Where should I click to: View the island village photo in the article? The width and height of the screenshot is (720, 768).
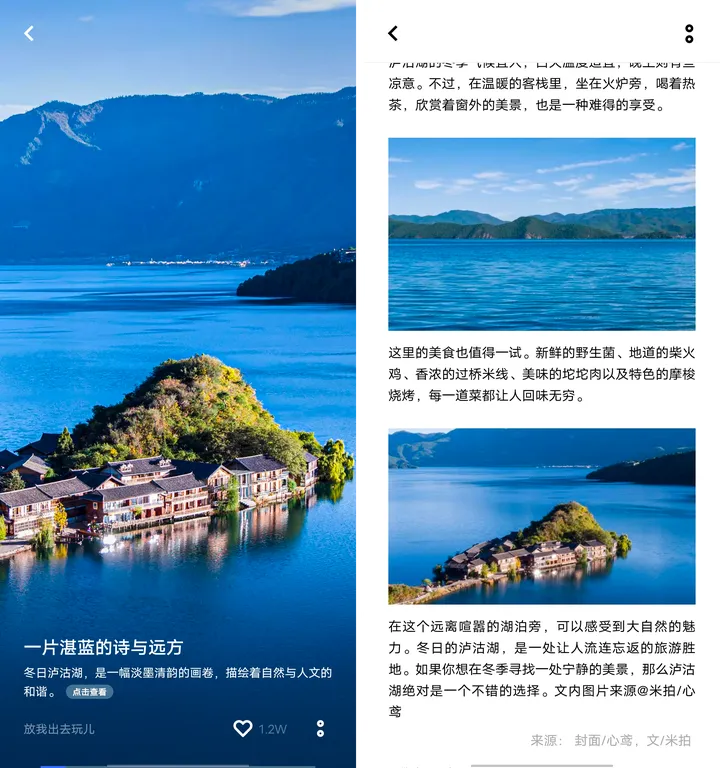coord(541,516)
